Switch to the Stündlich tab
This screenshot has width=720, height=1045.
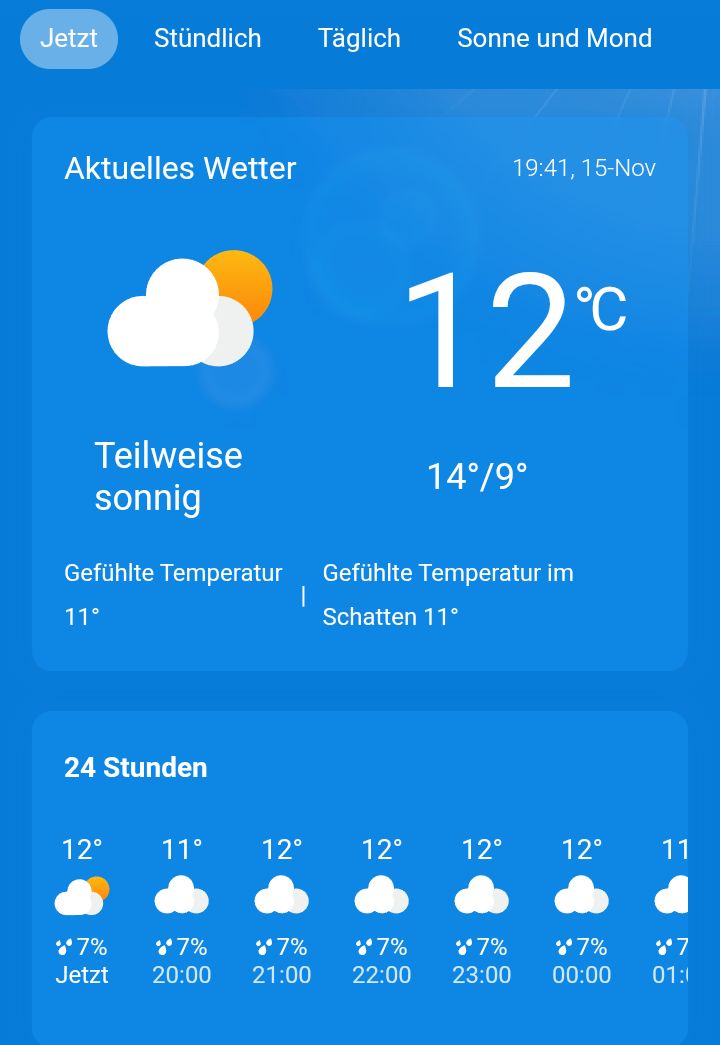tap(207, 39)
